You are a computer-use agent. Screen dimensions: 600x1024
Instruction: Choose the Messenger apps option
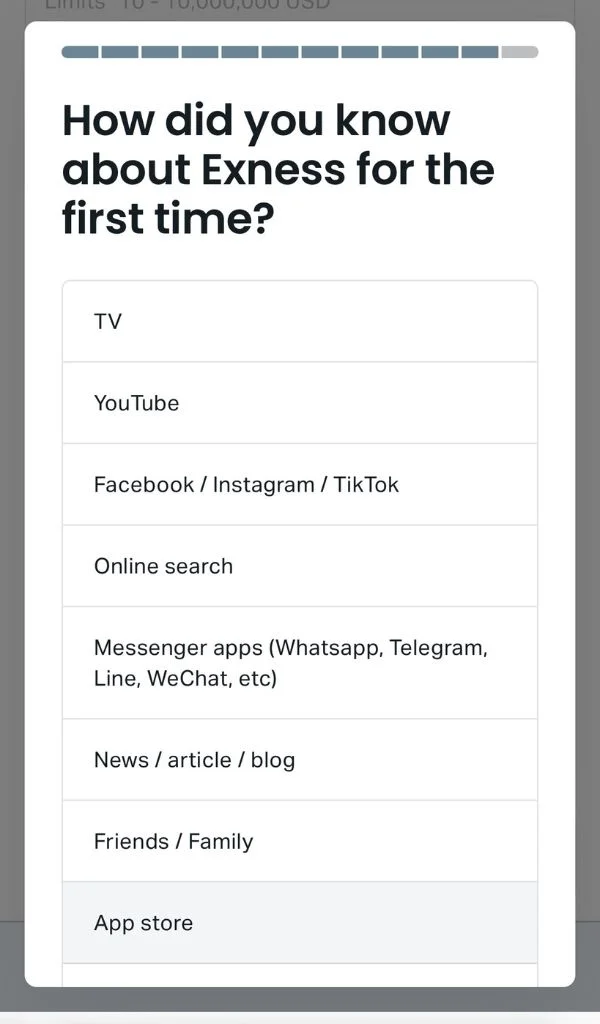click(x=300, y=662)
